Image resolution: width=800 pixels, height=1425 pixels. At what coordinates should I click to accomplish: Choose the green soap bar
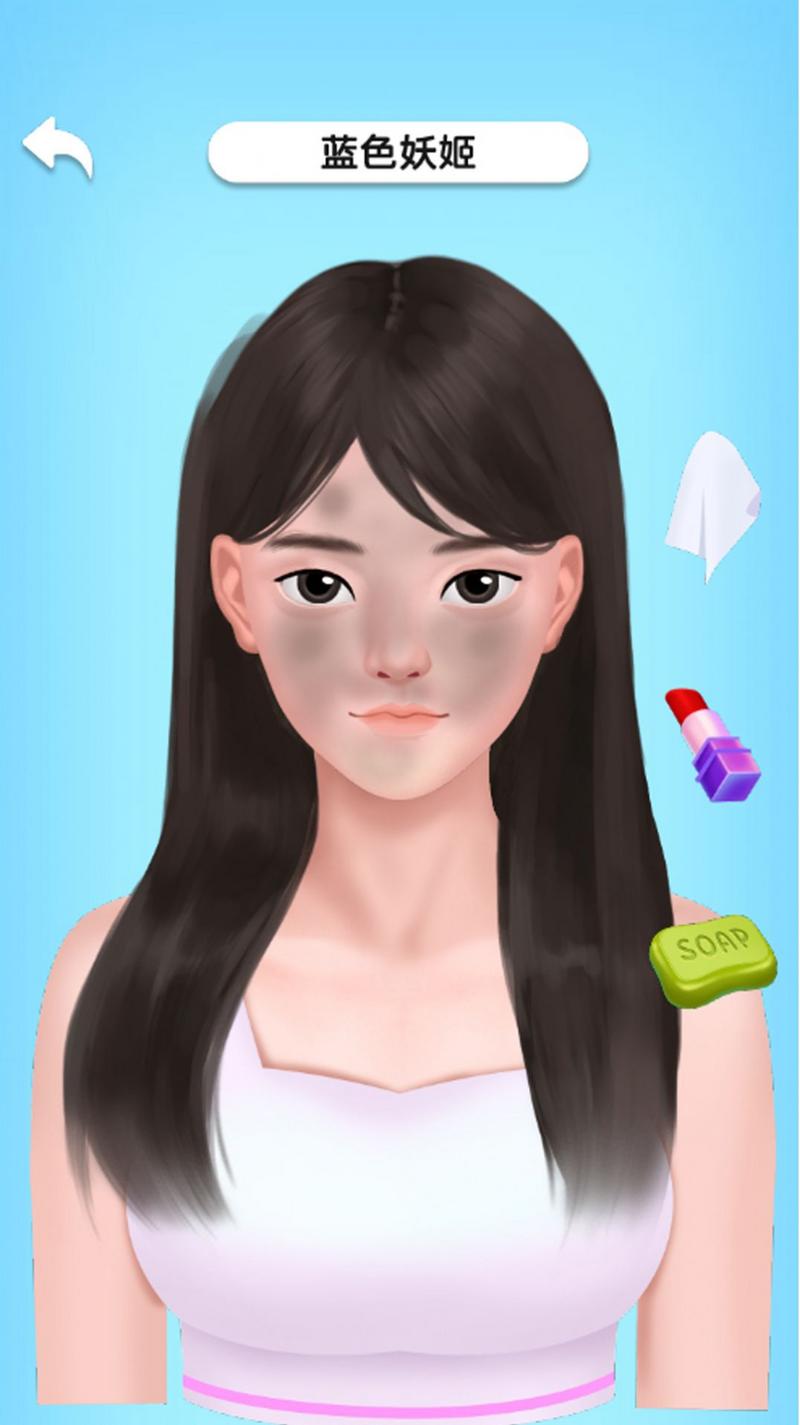tap(713, 961)
